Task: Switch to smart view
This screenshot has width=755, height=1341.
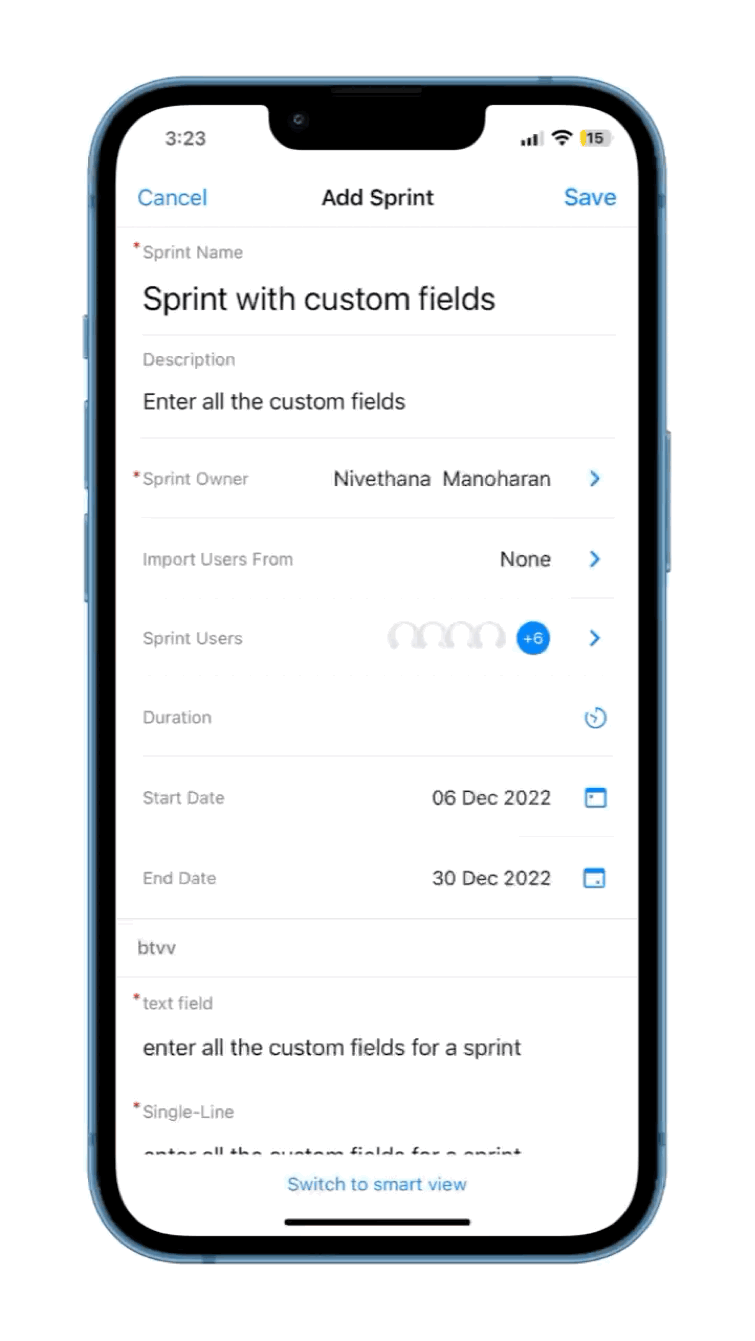Action: [377, 1184]
